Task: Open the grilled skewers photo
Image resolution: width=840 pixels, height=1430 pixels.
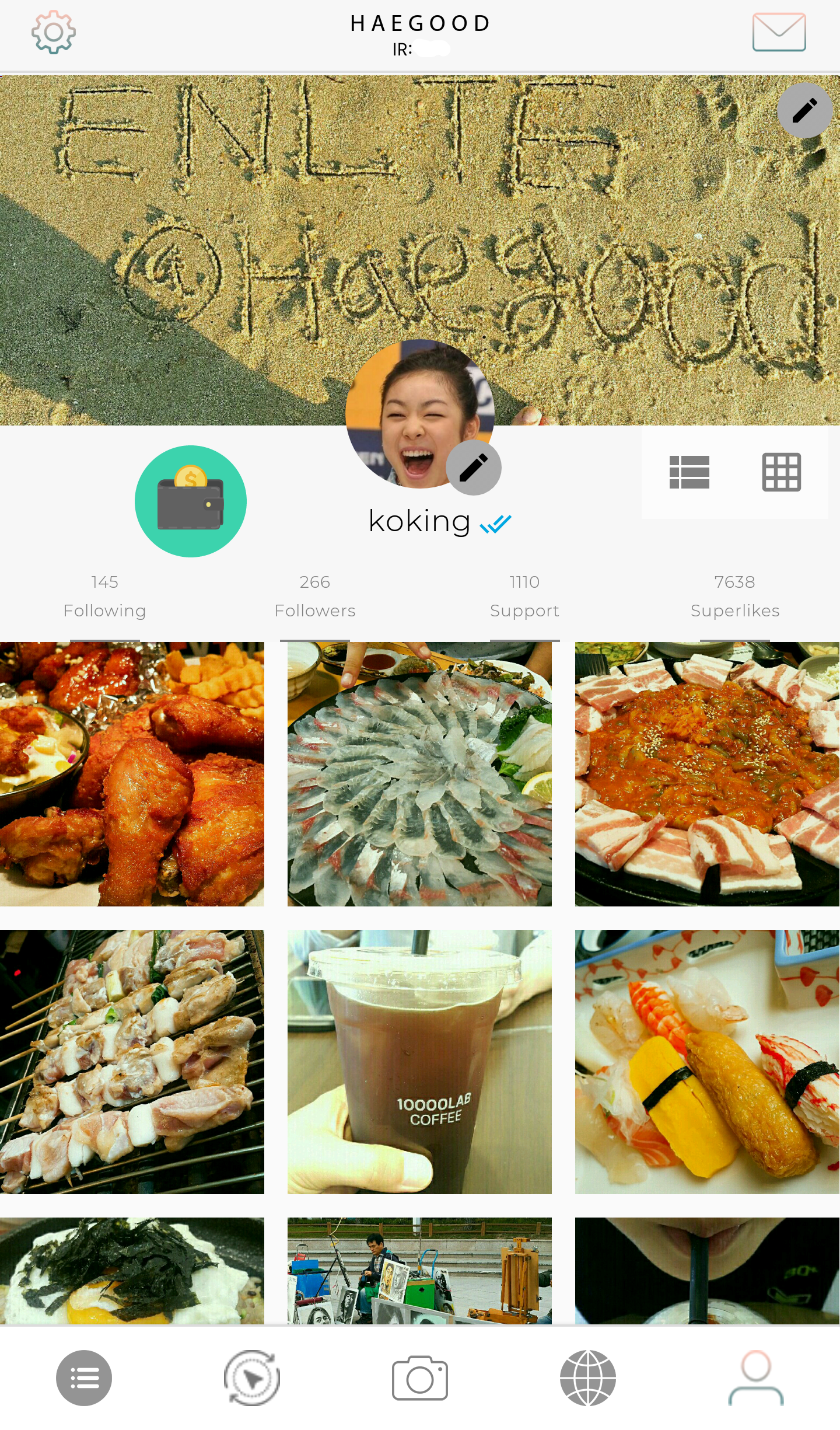Action: point(132,1062)
